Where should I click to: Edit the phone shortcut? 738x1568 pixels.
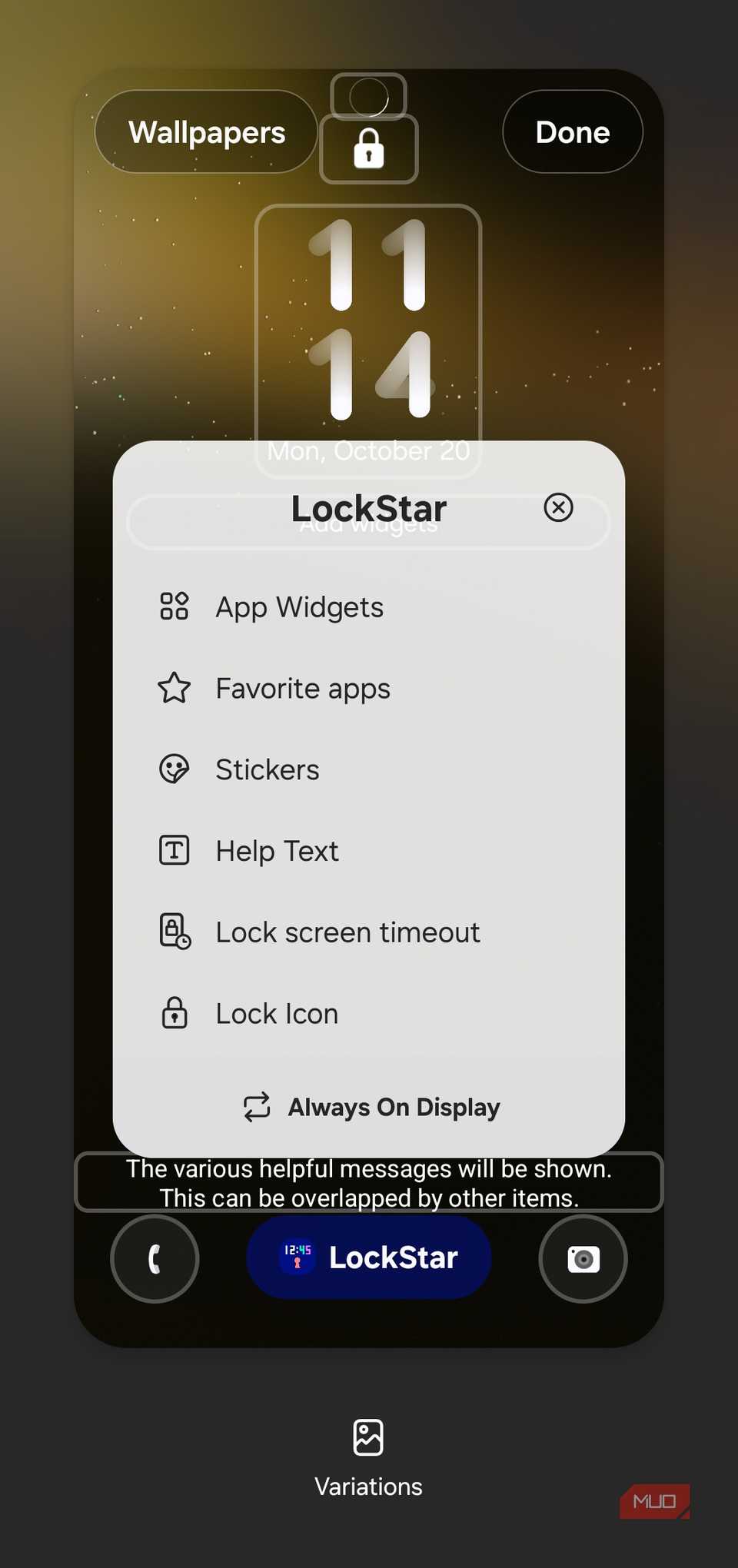point(155,1259)
